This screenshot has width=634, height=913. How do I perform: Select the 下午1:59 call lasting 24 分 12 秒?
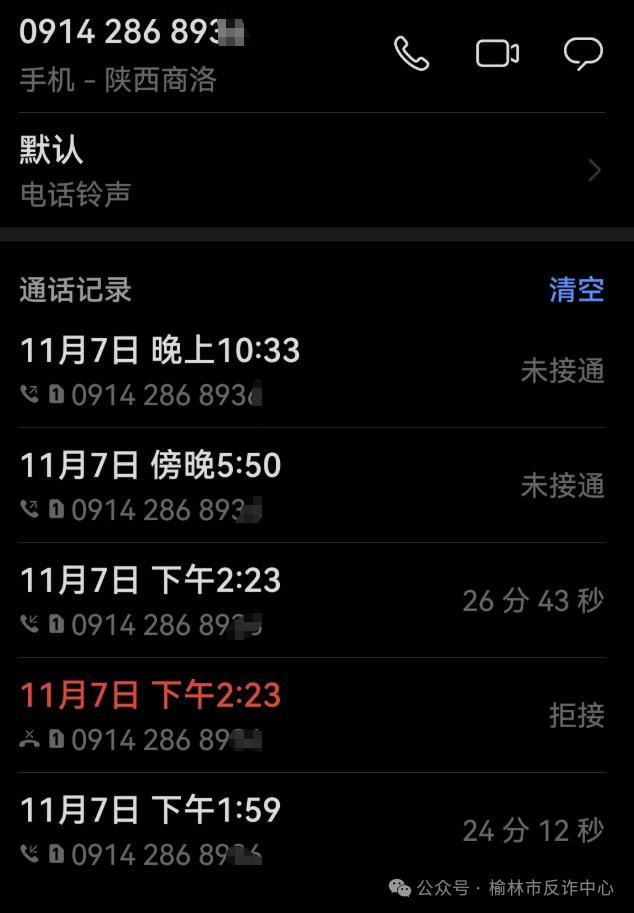click(x=312, y=830)
